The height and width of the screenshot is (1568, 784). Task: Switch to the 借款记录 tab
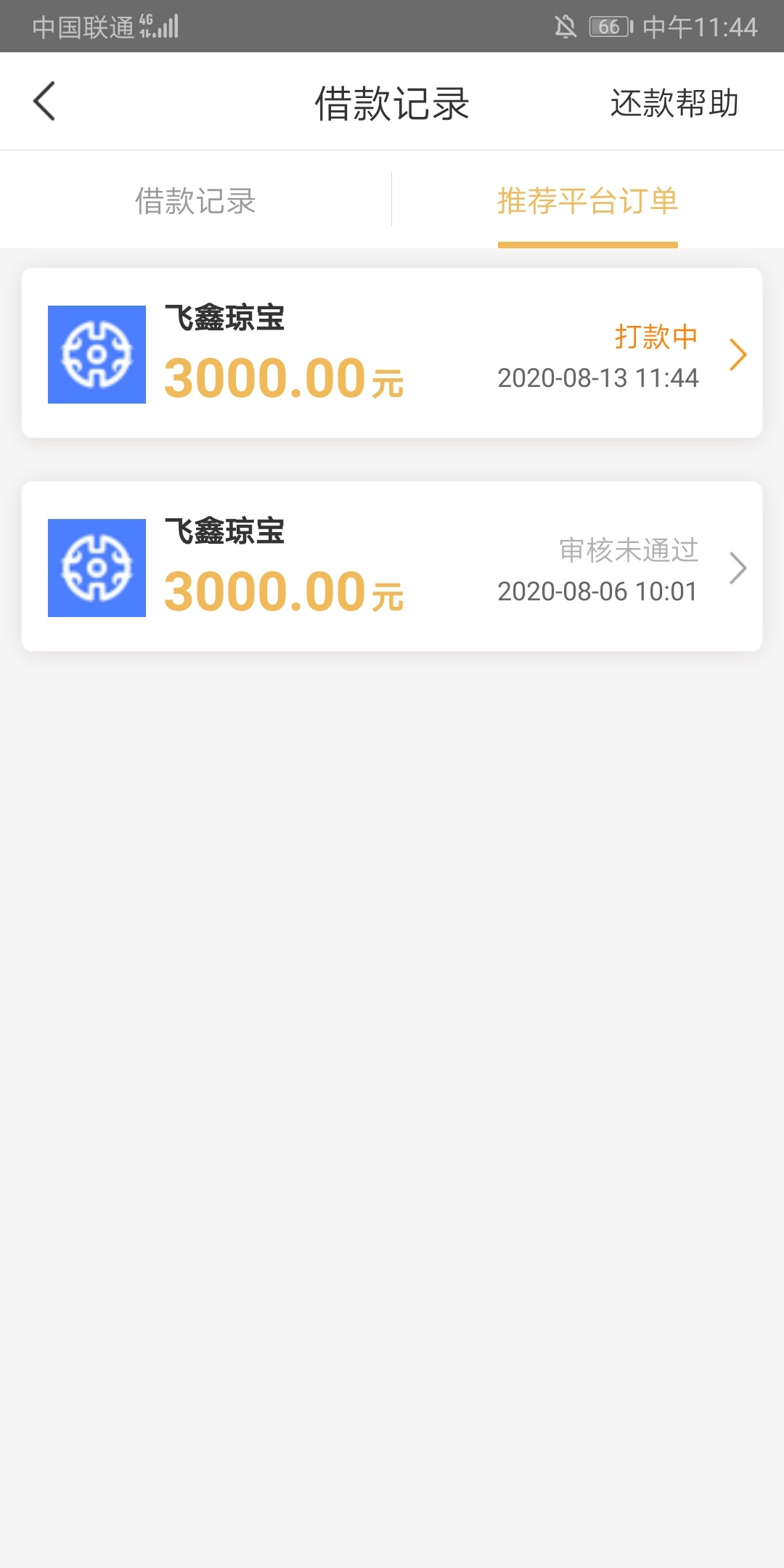click(x=195, y=200)
